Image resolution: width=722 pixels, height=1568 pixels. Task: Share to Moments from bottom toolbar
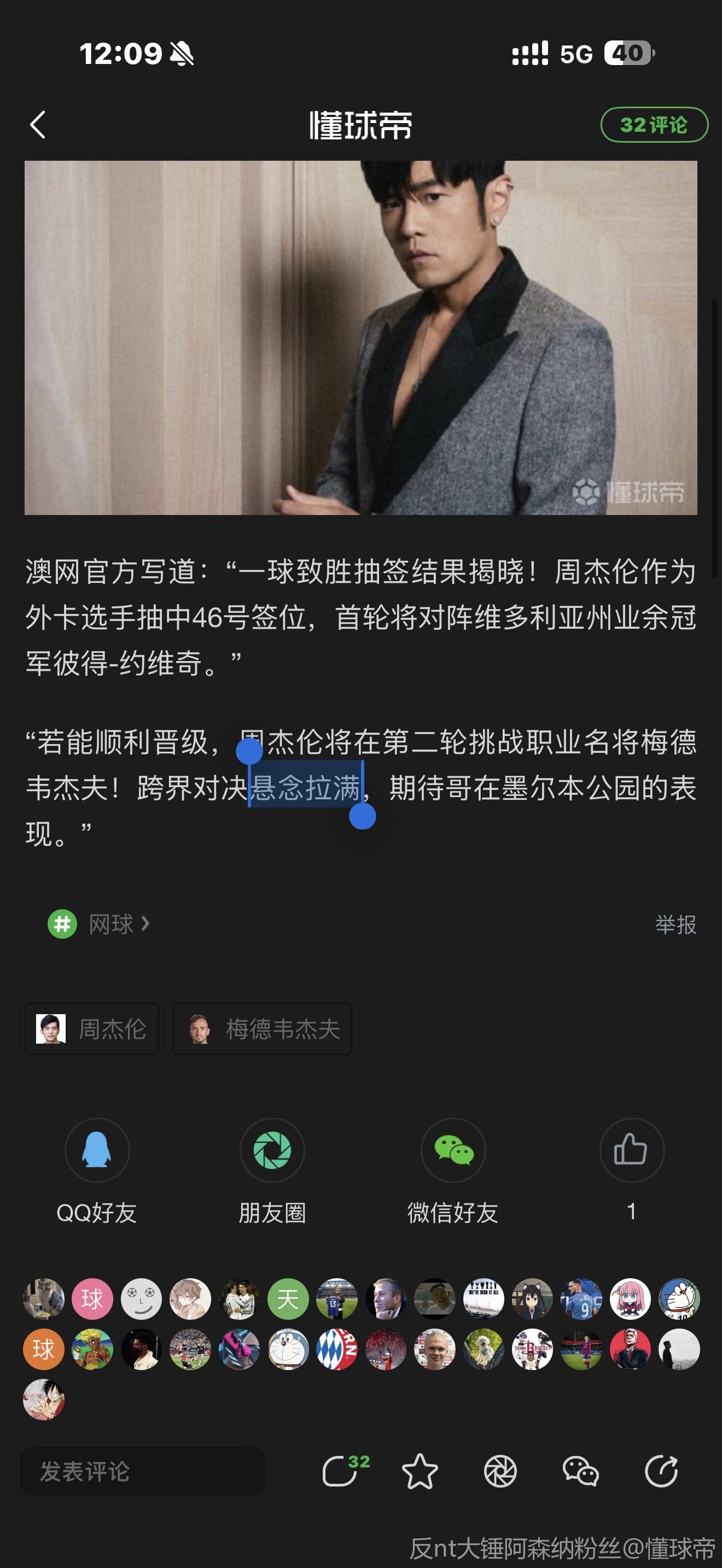500,1471
